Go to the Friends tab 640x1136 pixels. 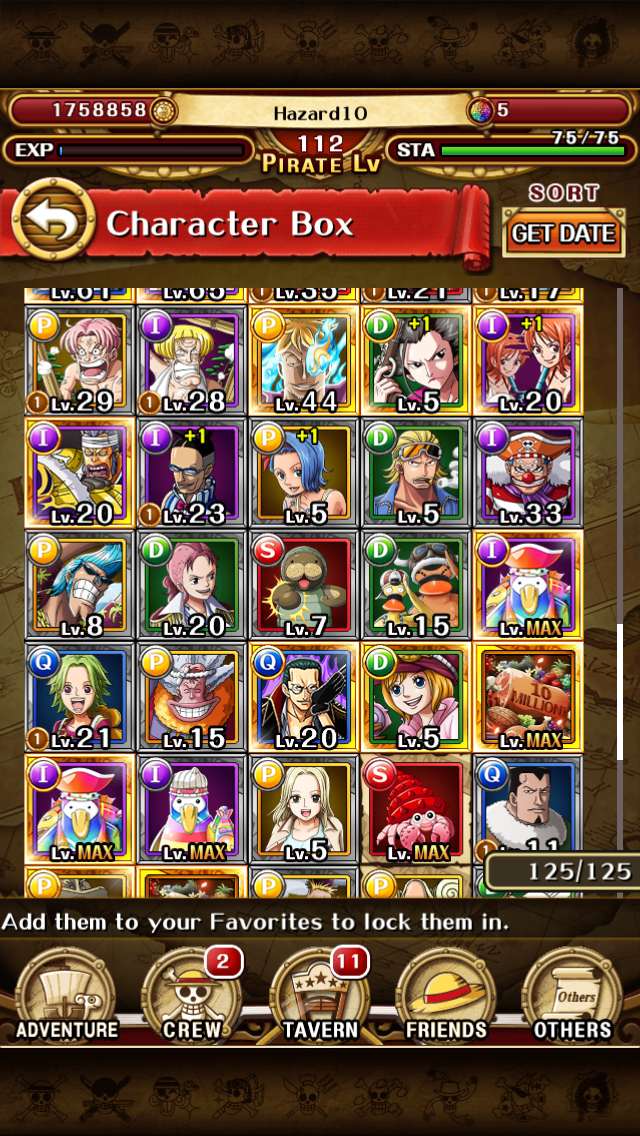pos(446,995)
